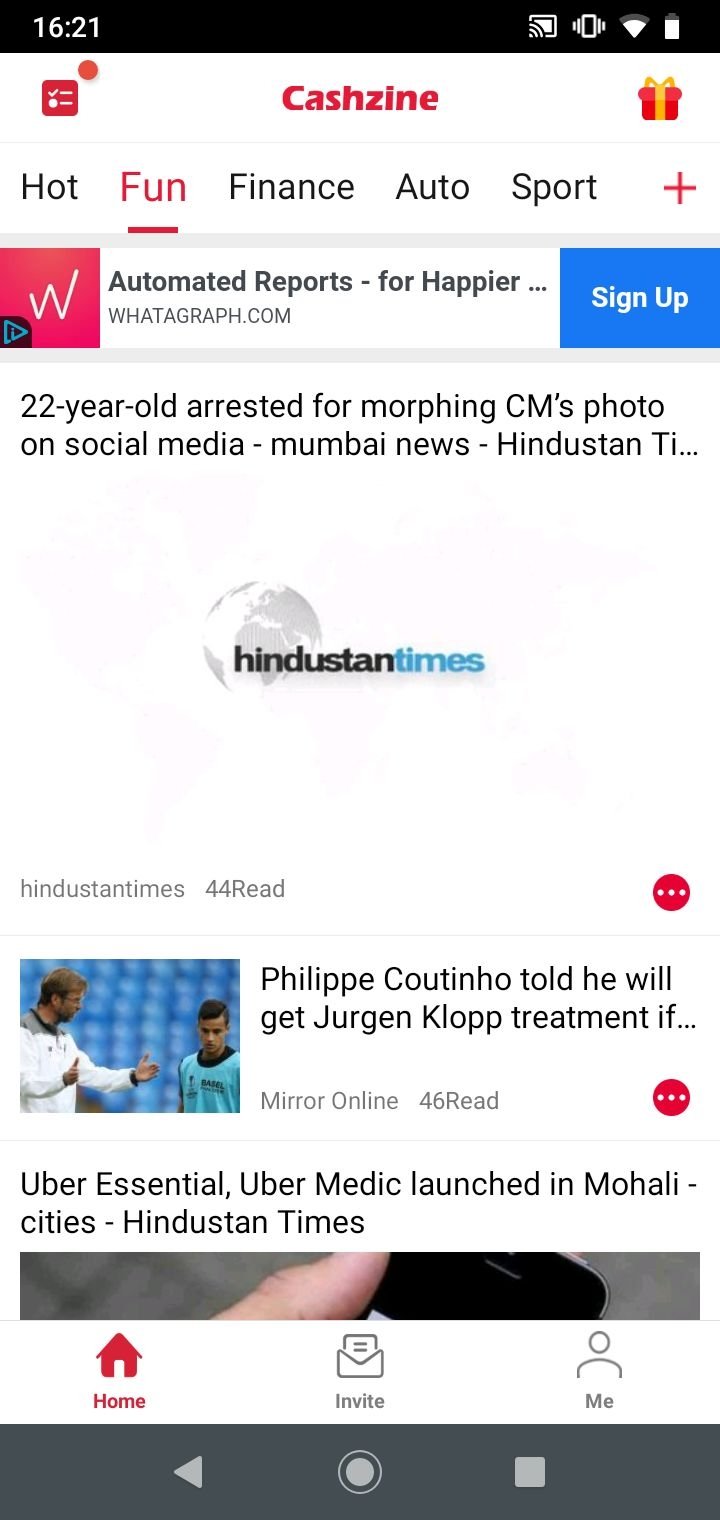
Task: Go to the Sport tab
Action: point(554,187)
